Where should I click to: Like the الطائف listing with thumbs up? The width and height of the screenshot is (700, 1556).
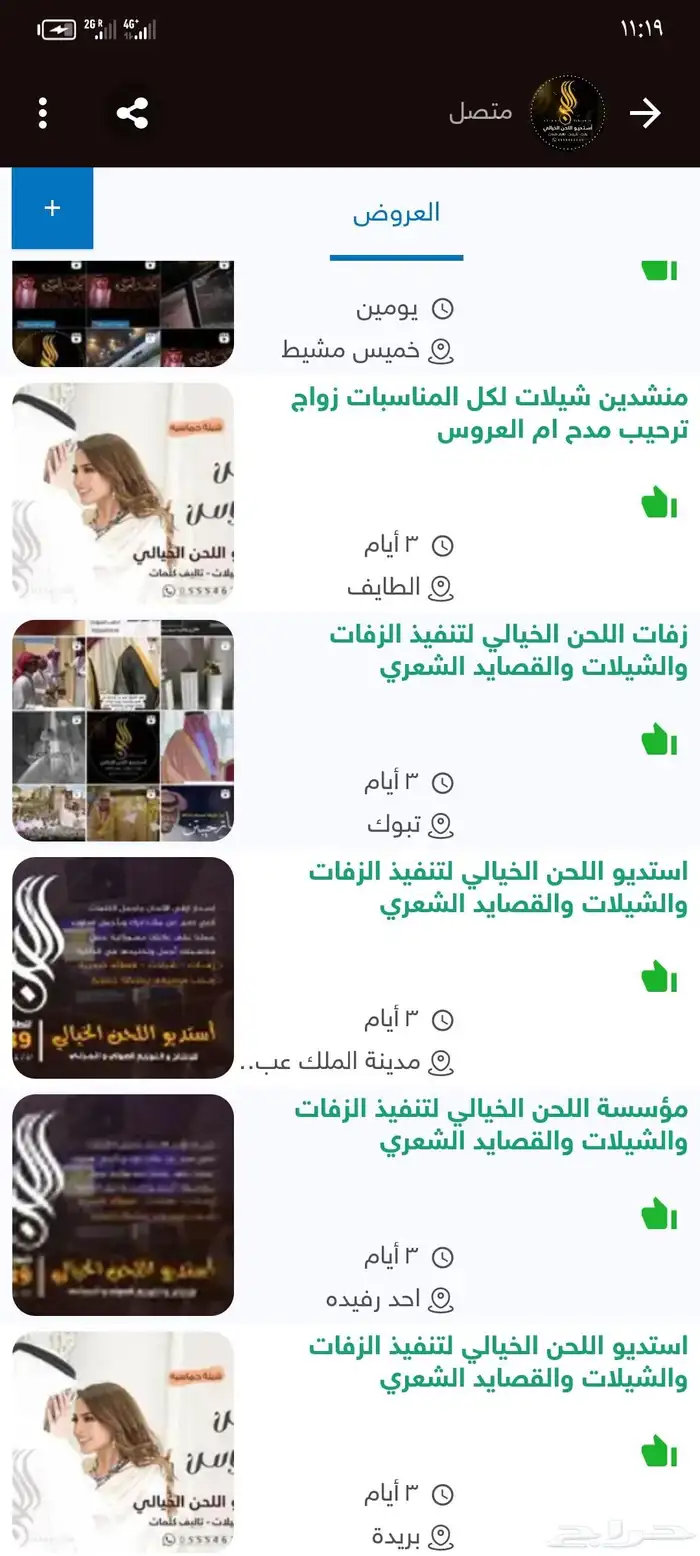pos(659,501)
